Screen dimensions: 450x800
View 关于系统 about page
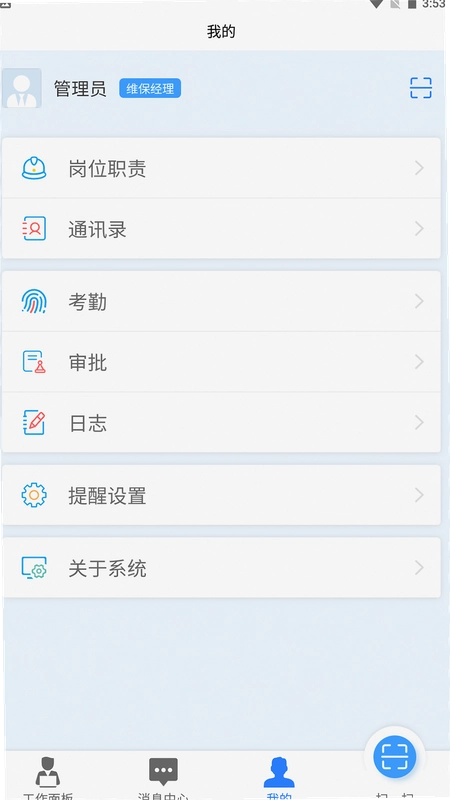click(x=221, y=567)
